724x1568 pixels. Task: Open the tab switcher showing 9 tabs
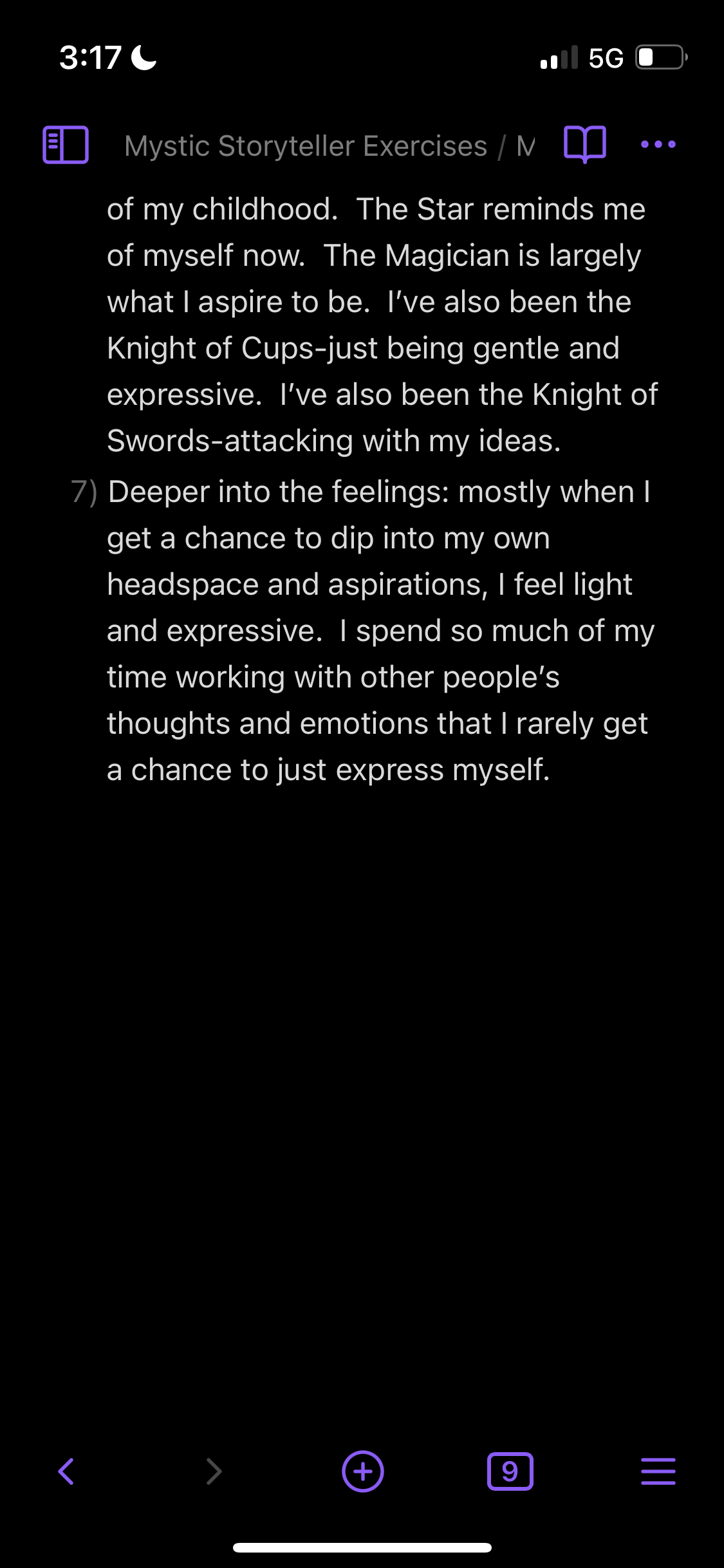tap(510, 1471)
